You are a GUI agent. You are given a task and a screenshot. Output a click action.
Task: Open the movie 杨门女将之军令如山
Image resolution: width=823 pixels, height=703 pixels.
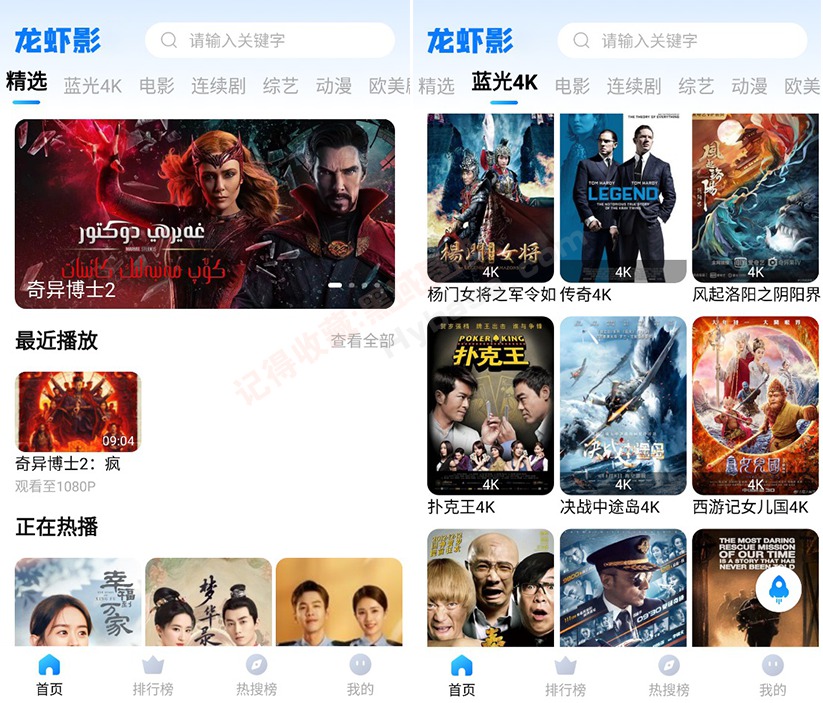490,199
